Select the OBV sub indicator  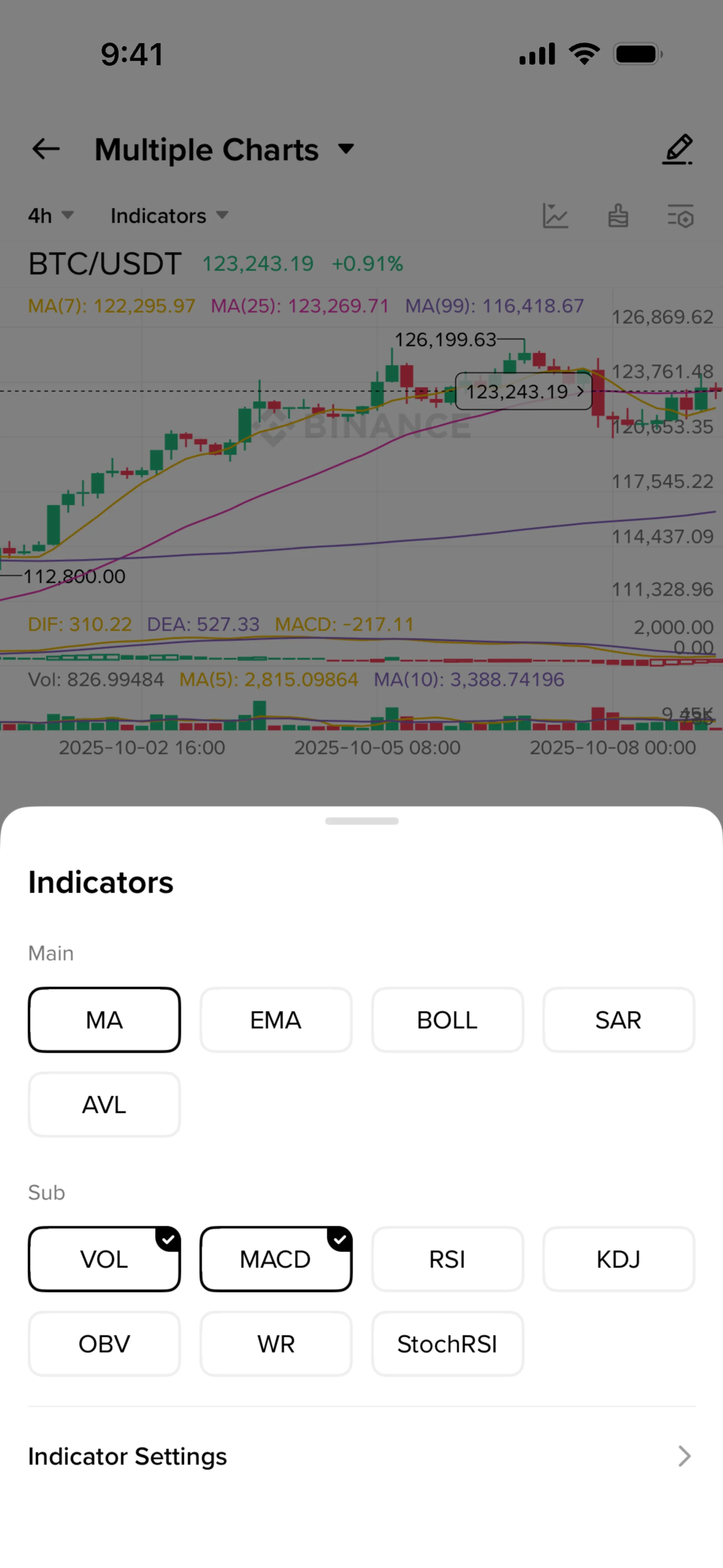click(104, 1343)
